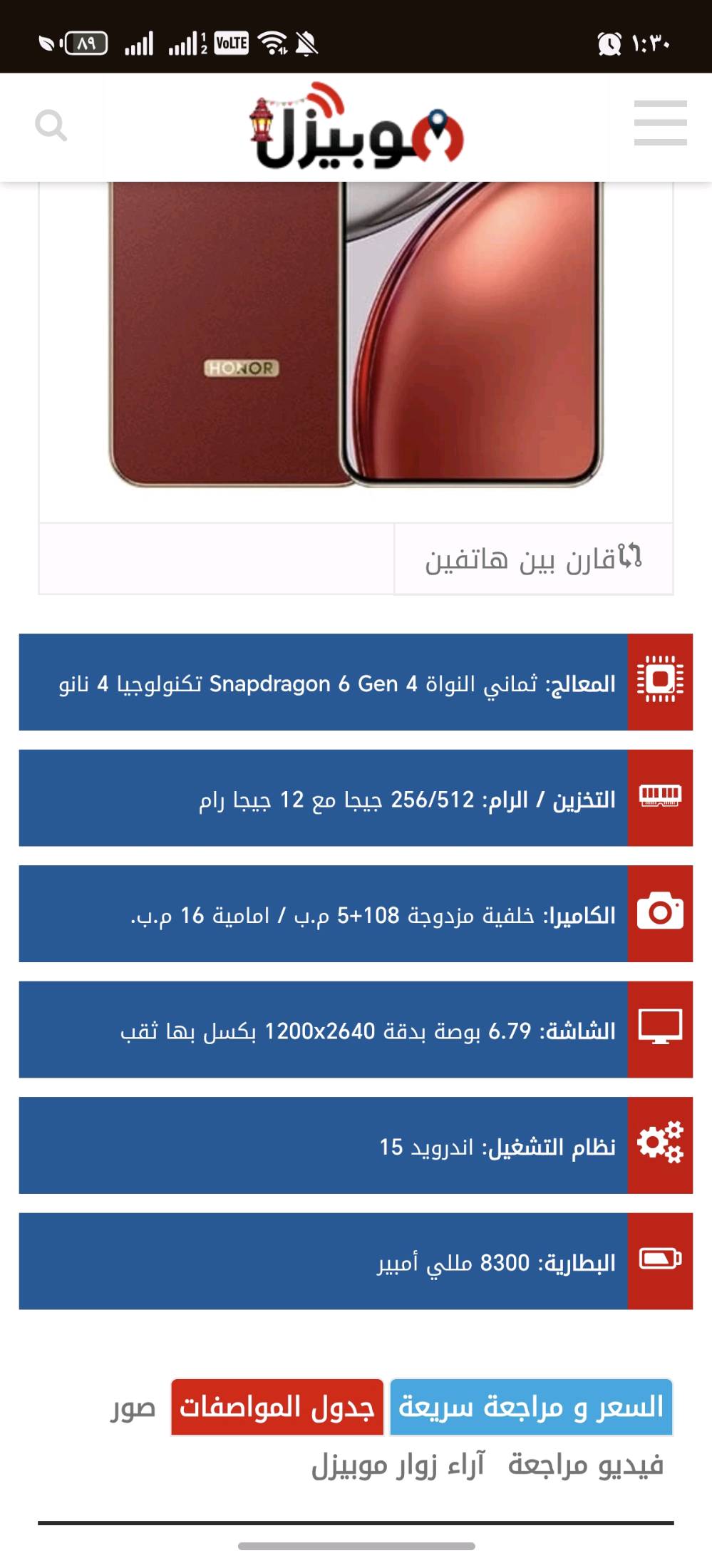Open فيديو مراجعة tab
This screenshot has width=712, height=1568.
coord(585,1465)
